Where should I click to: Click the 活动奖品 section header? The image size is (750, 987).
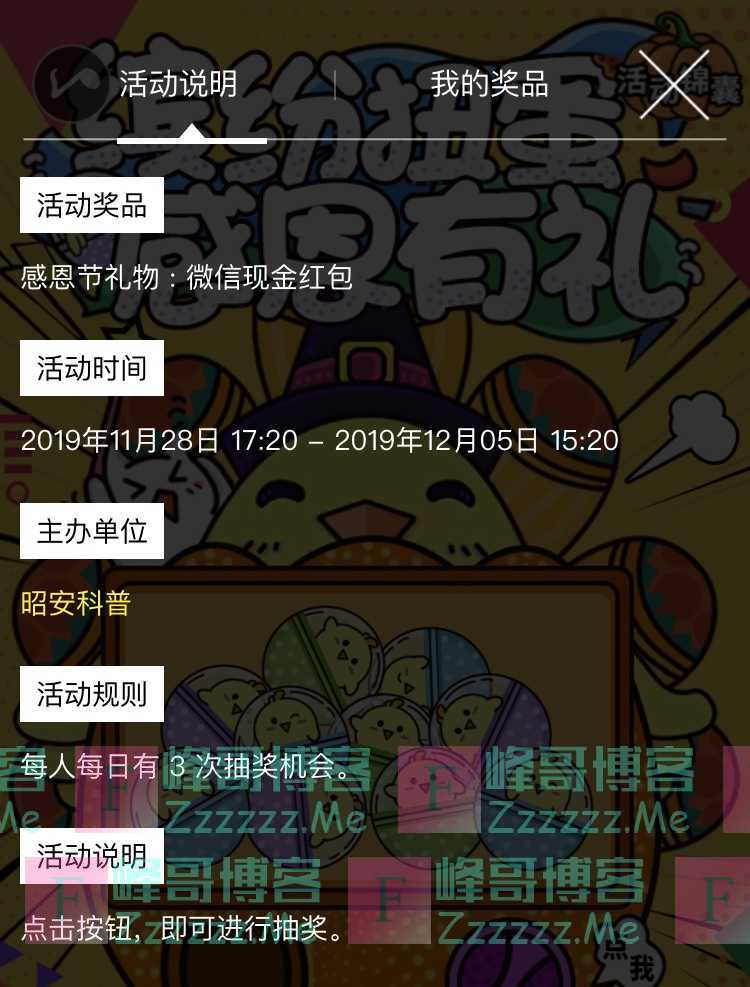coord(92,205)
